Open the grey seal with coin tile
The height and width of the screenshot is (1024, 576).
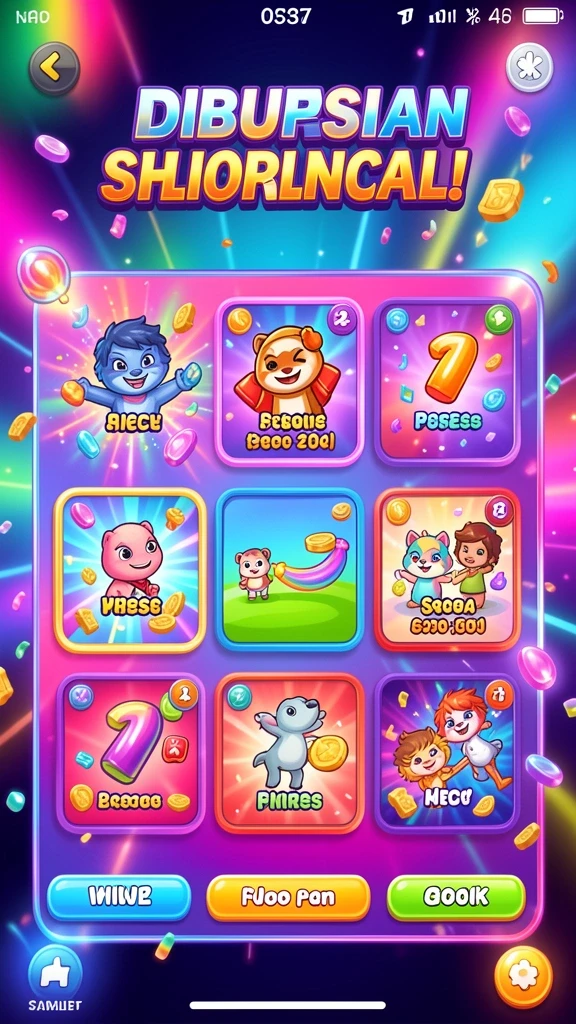289,753
